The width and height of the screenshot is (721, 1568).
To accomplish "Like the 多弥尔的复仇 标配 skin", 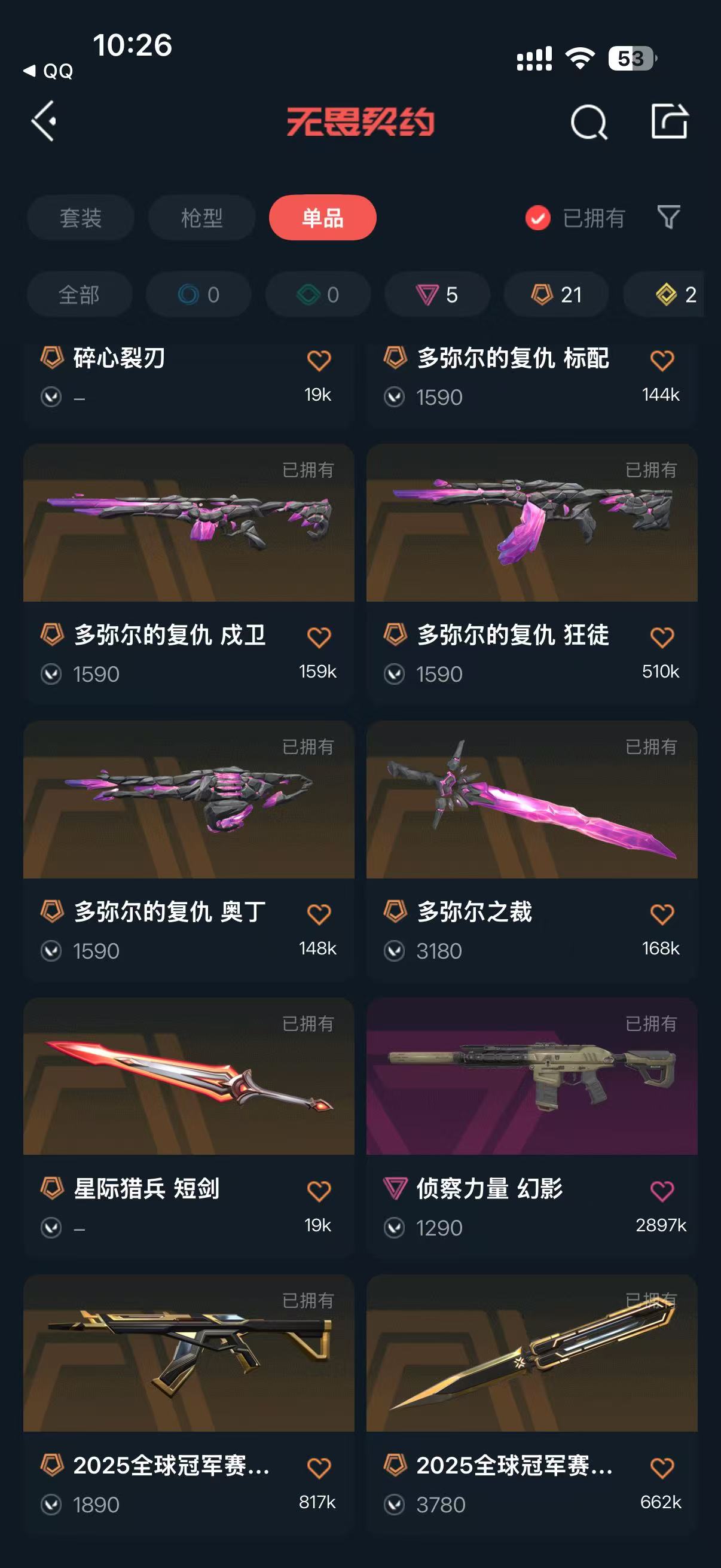I will click(662, 361).
